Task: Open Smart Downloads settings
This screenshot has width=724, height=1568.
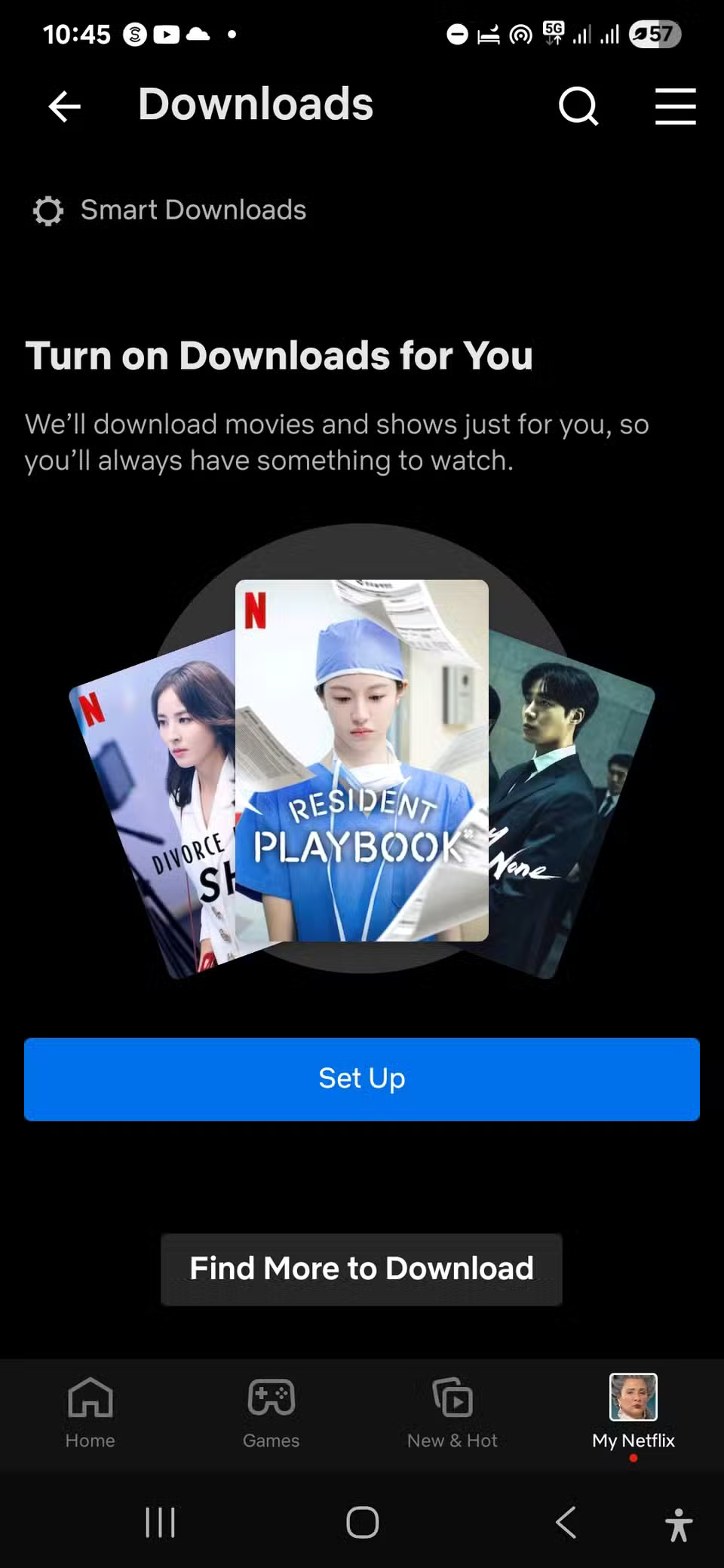Action: click(170, 210)
